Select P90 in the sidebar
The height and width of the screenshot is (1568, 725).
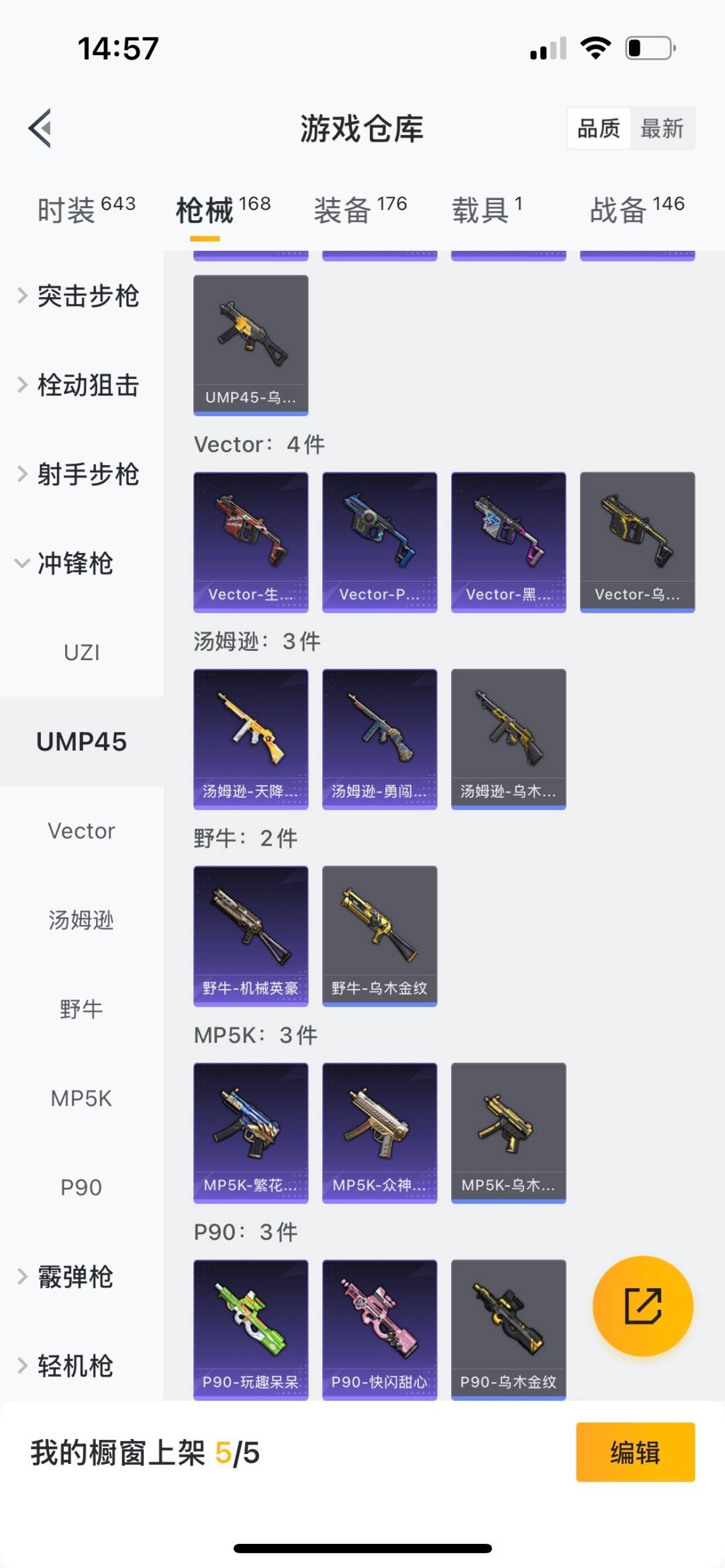coord(81,1188)
